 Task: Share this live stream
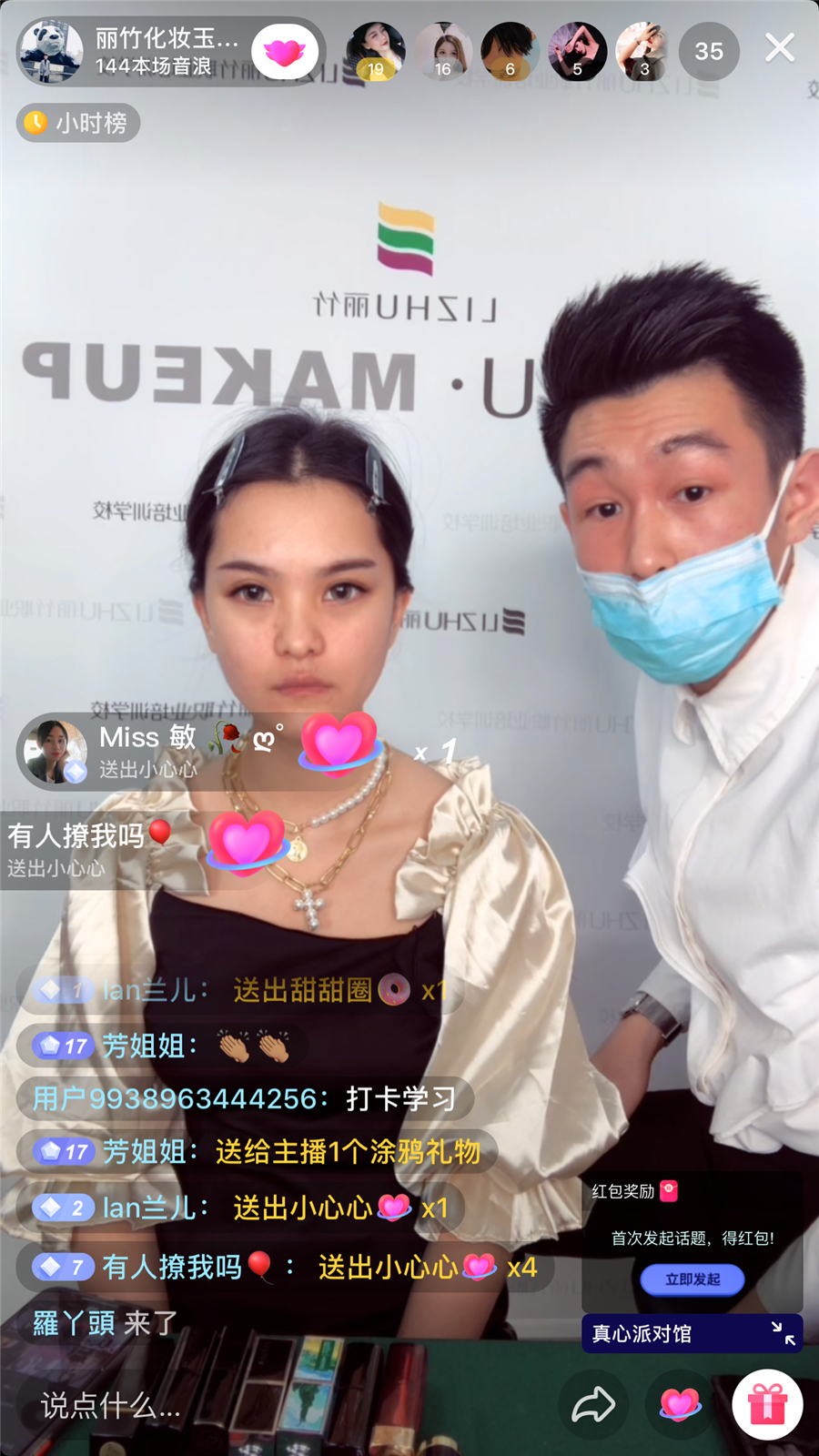(593, 1404)
